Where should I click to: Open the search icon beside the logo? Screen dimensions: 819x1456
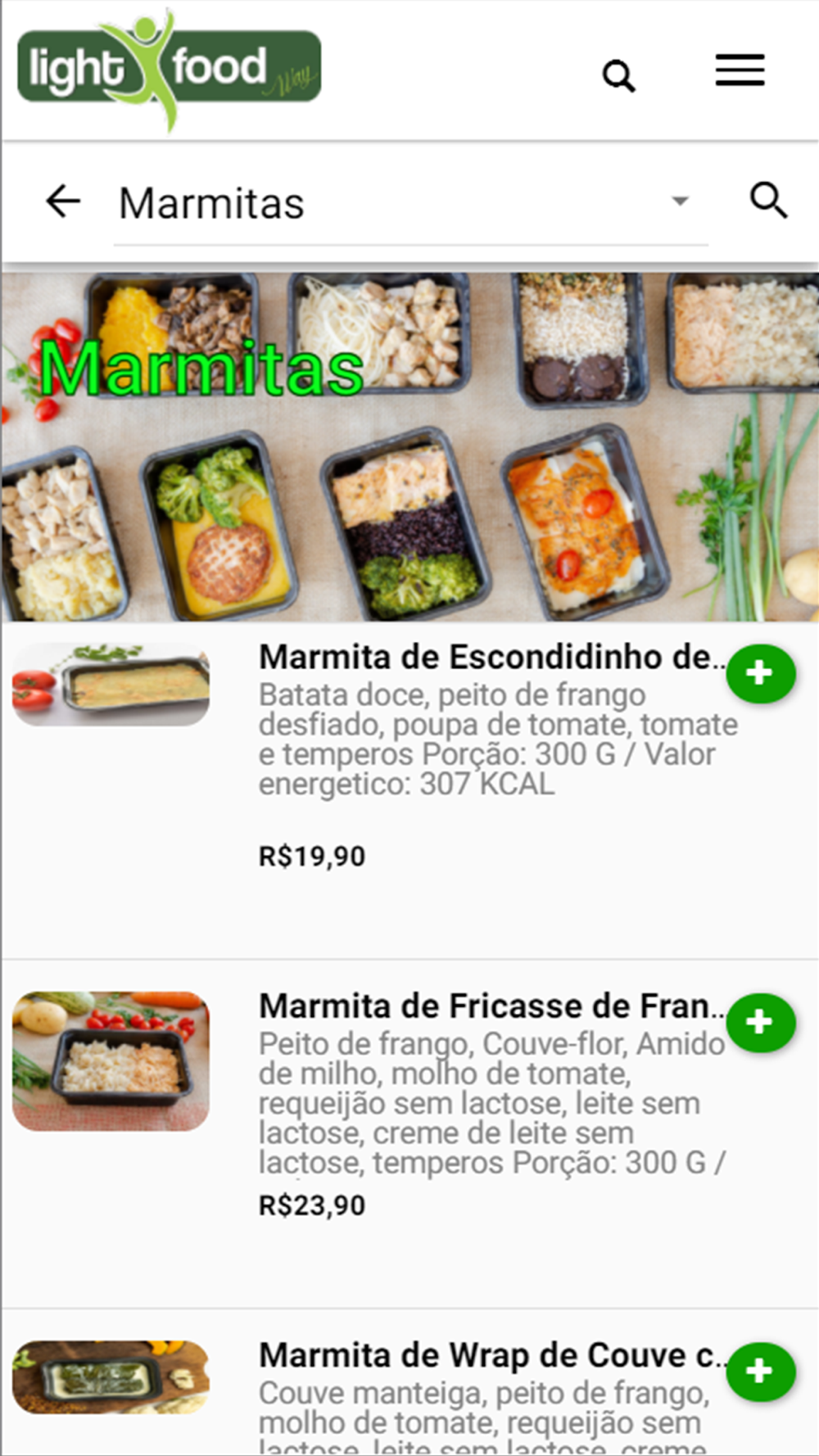618,76
